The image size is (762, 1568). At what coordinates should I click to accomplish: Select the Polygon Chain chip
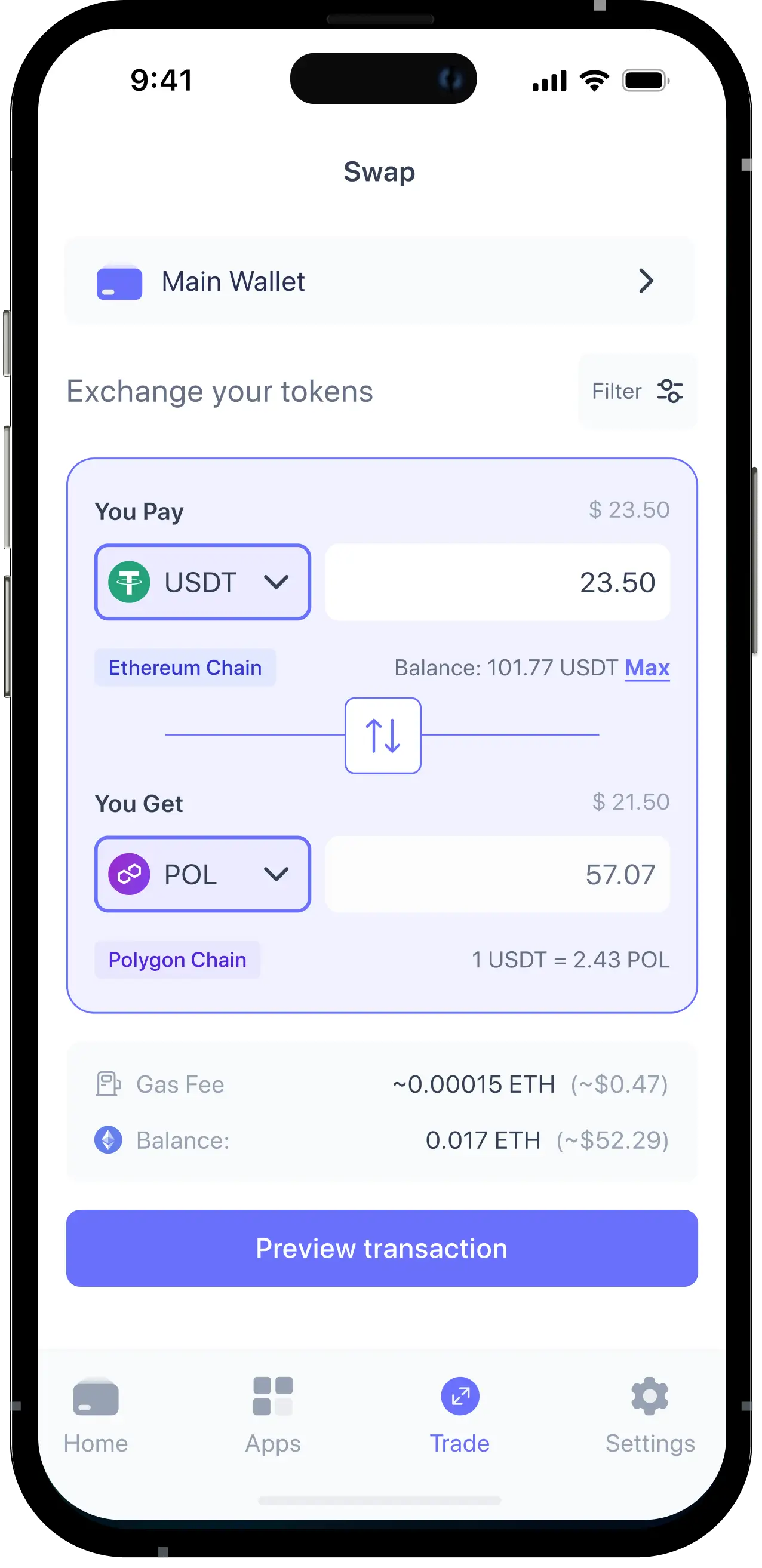[177, 960]
